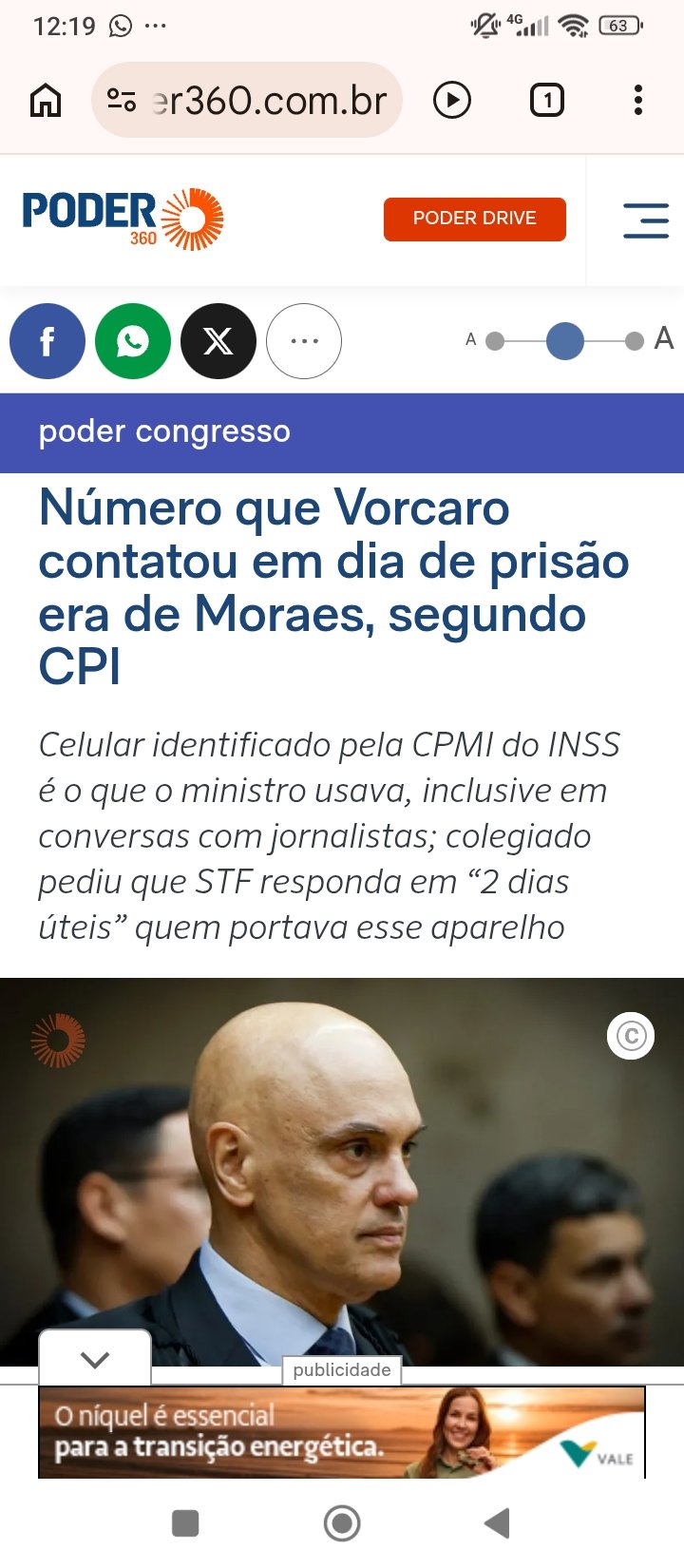Open the browser tab switcher
This screenshot has height=1568, width=684.
(x=546, y=100)
